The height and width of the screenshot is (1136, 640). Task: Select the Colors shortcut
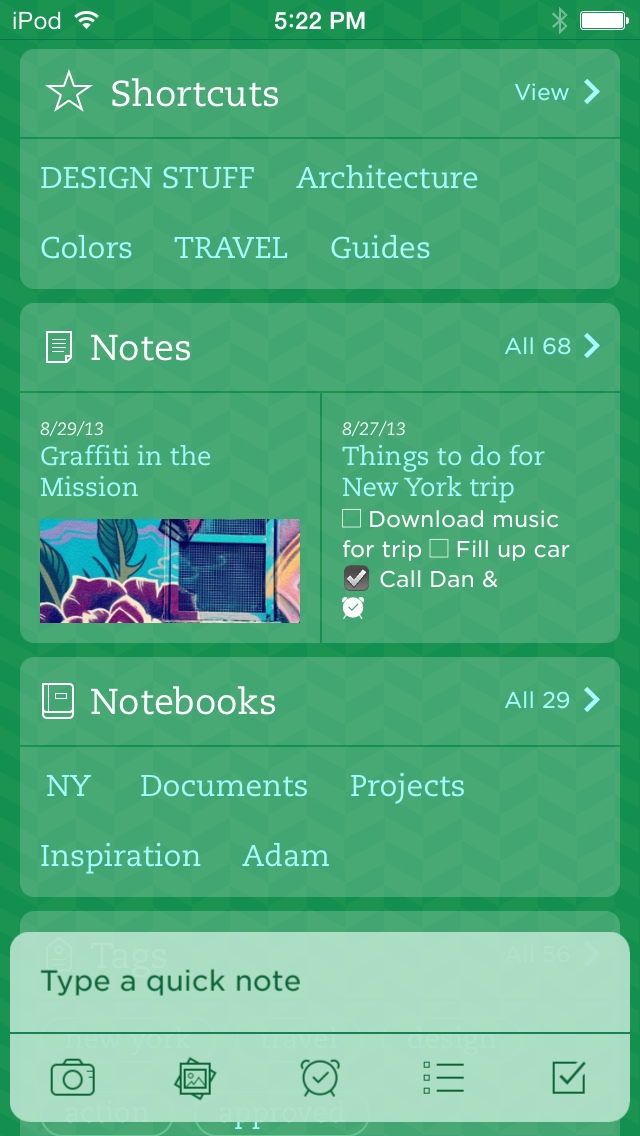pyautogui.click(x=86, y=248)
